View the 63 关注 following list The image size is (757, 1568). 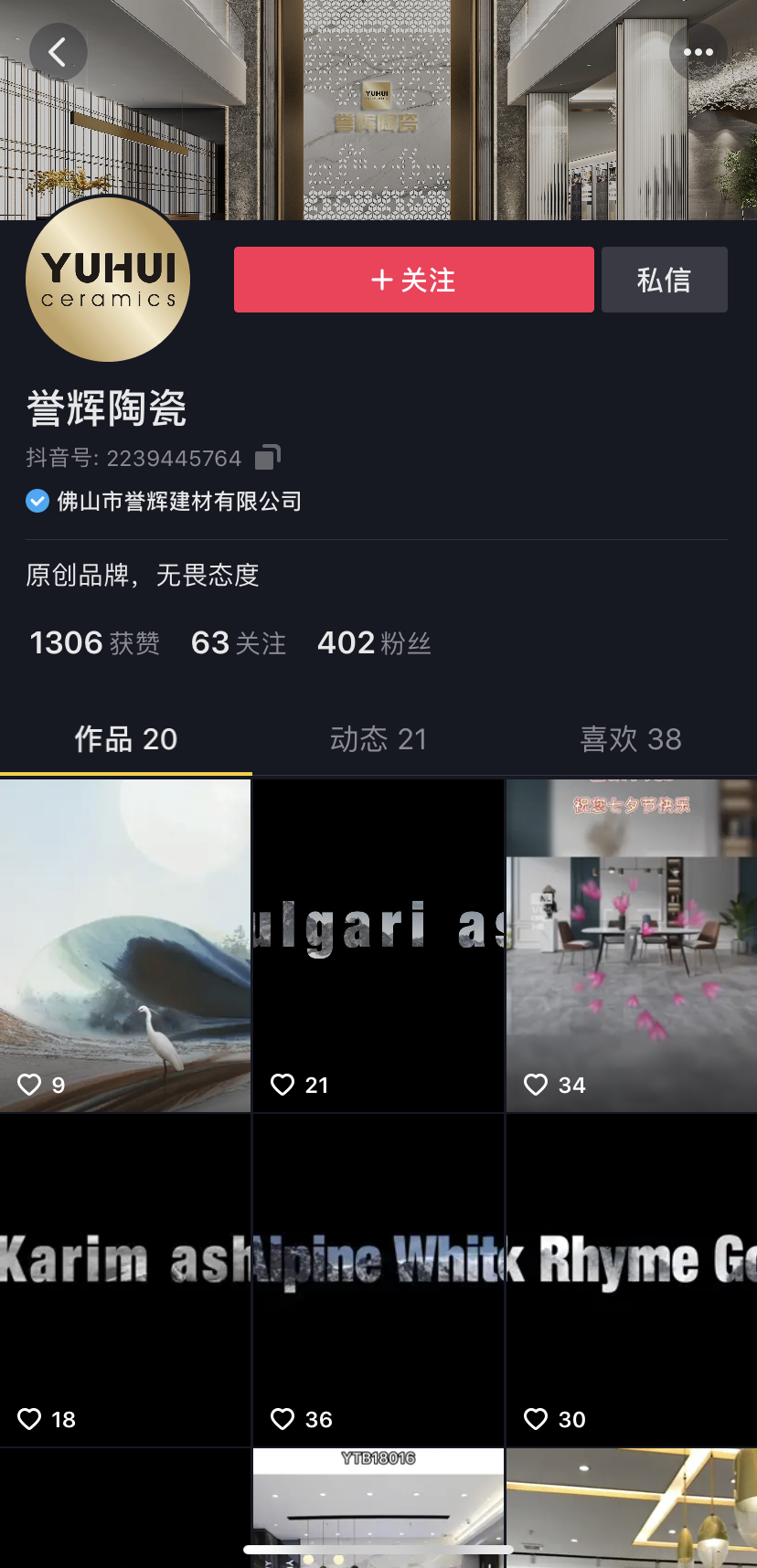click(239, 642)
